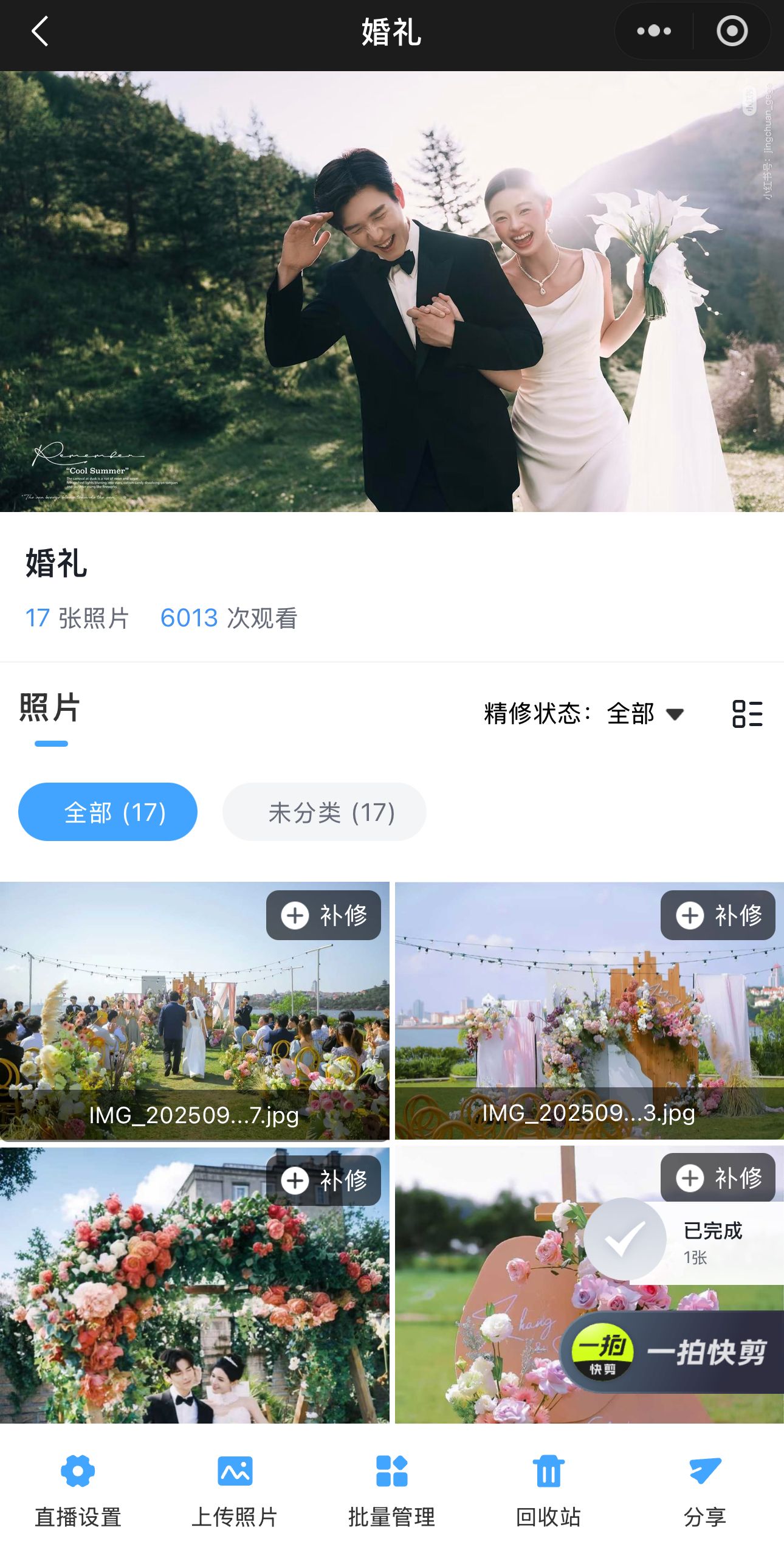Tap 上传照片 to upload photos
The width and height of the screenshot is (784, 1544).
[235, 1490]
